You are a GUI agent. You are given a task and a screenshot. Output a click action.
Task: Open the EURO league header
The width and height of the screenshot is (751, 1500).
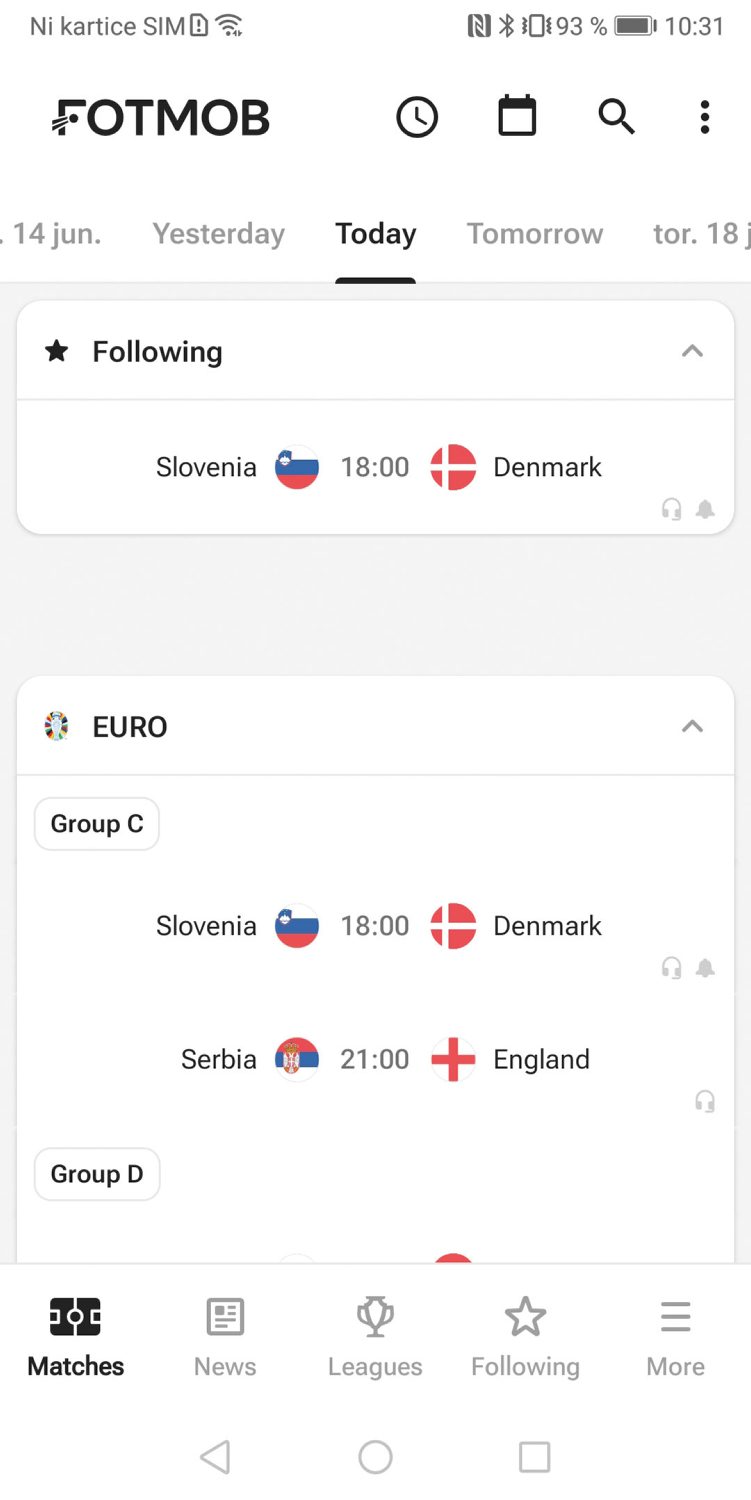tap(130, 726)
